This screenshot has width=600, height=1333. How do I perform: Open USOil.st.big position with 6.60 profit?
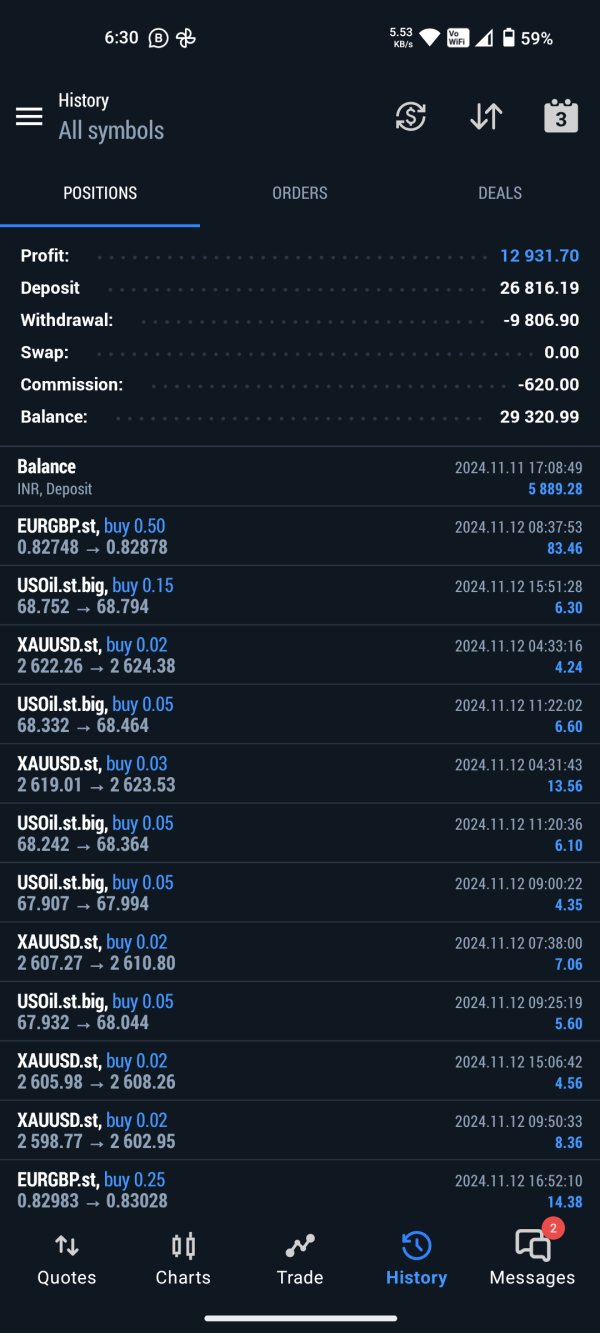[x=300, y=715]
